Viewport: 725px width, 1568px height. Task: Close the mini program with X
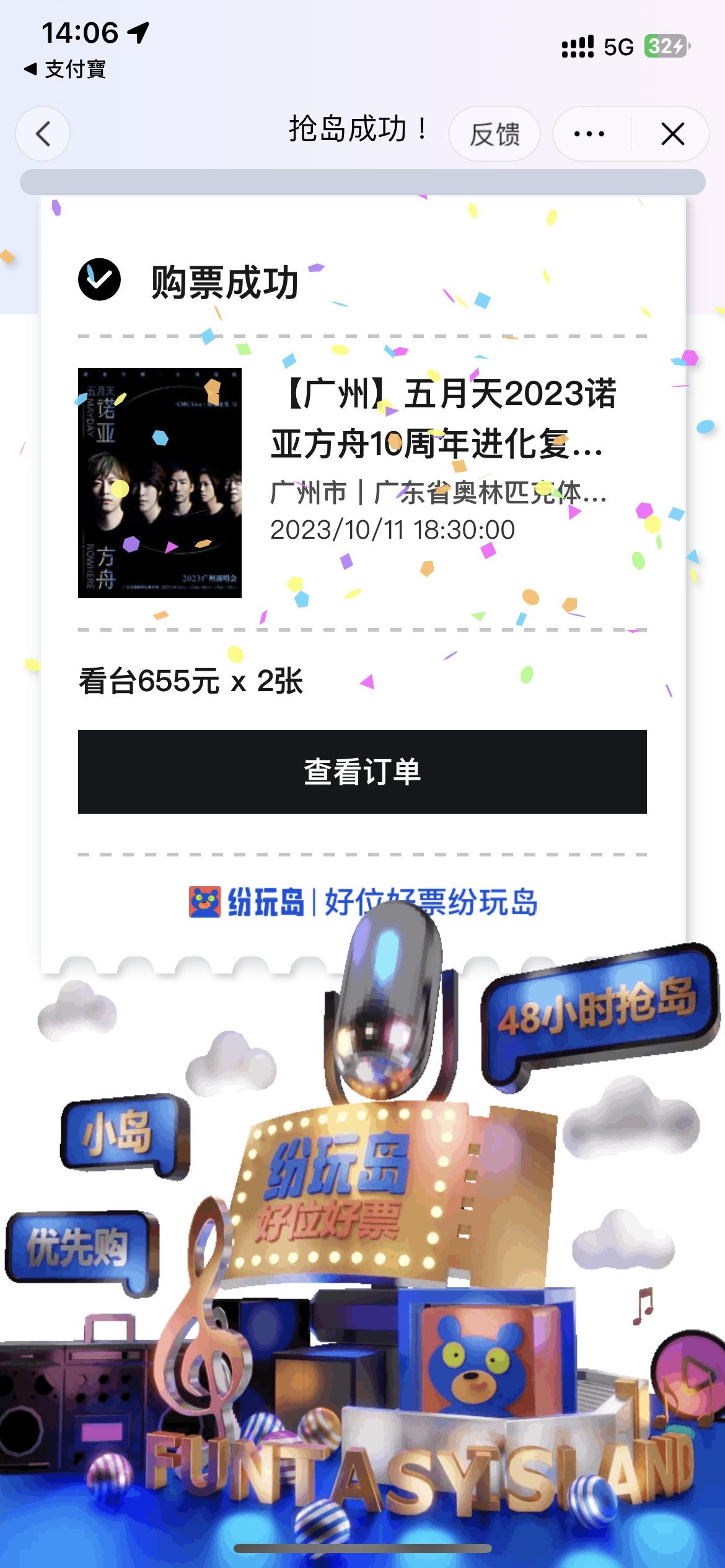tap(672, 134)
